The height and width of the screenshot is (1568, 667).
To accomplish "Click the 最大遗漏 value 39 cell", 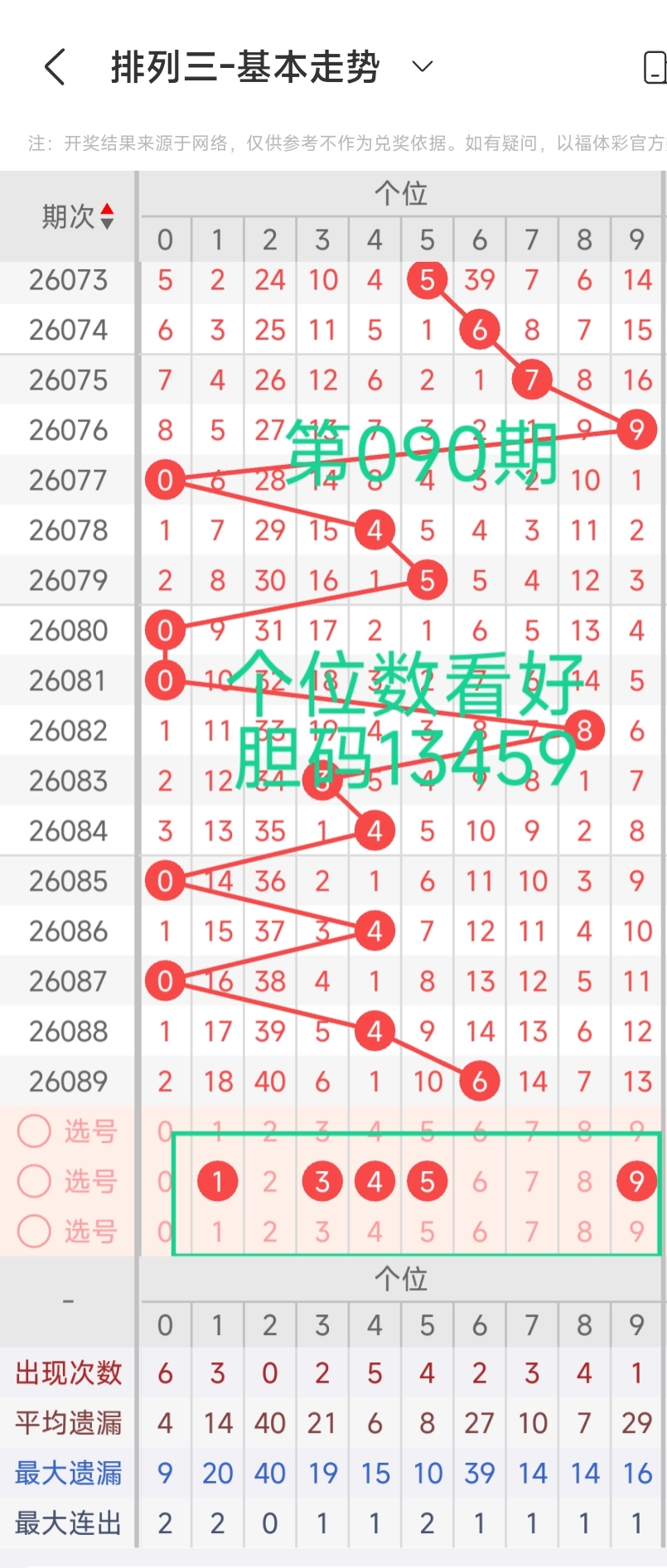I will [479, 1473].
